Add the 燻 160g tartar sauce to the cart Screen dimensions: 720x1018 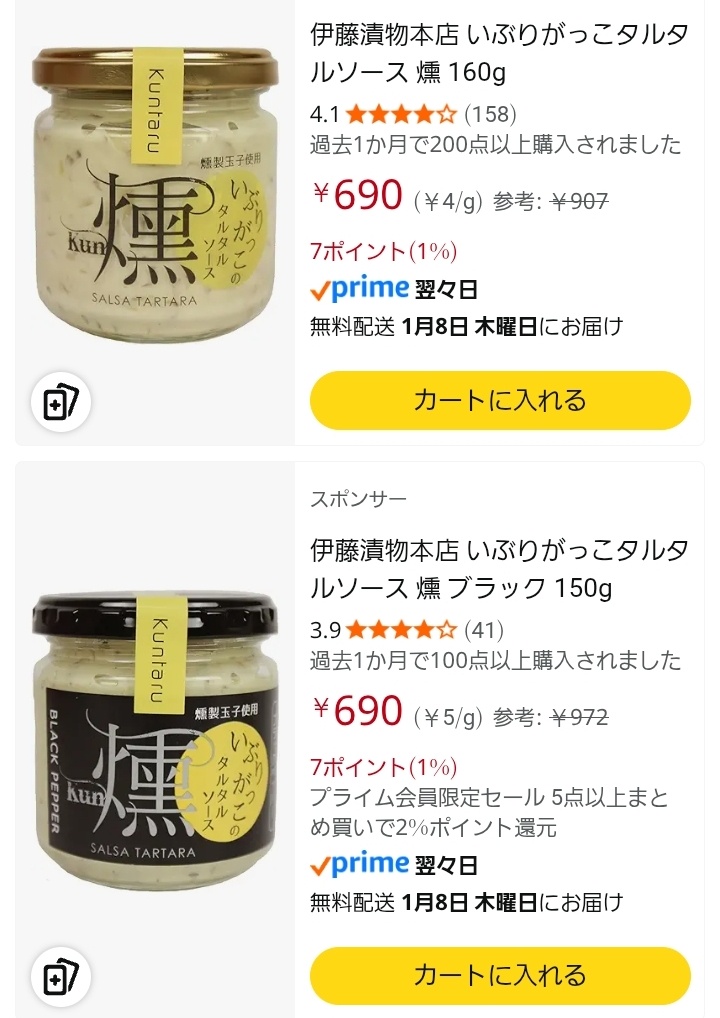500,401
